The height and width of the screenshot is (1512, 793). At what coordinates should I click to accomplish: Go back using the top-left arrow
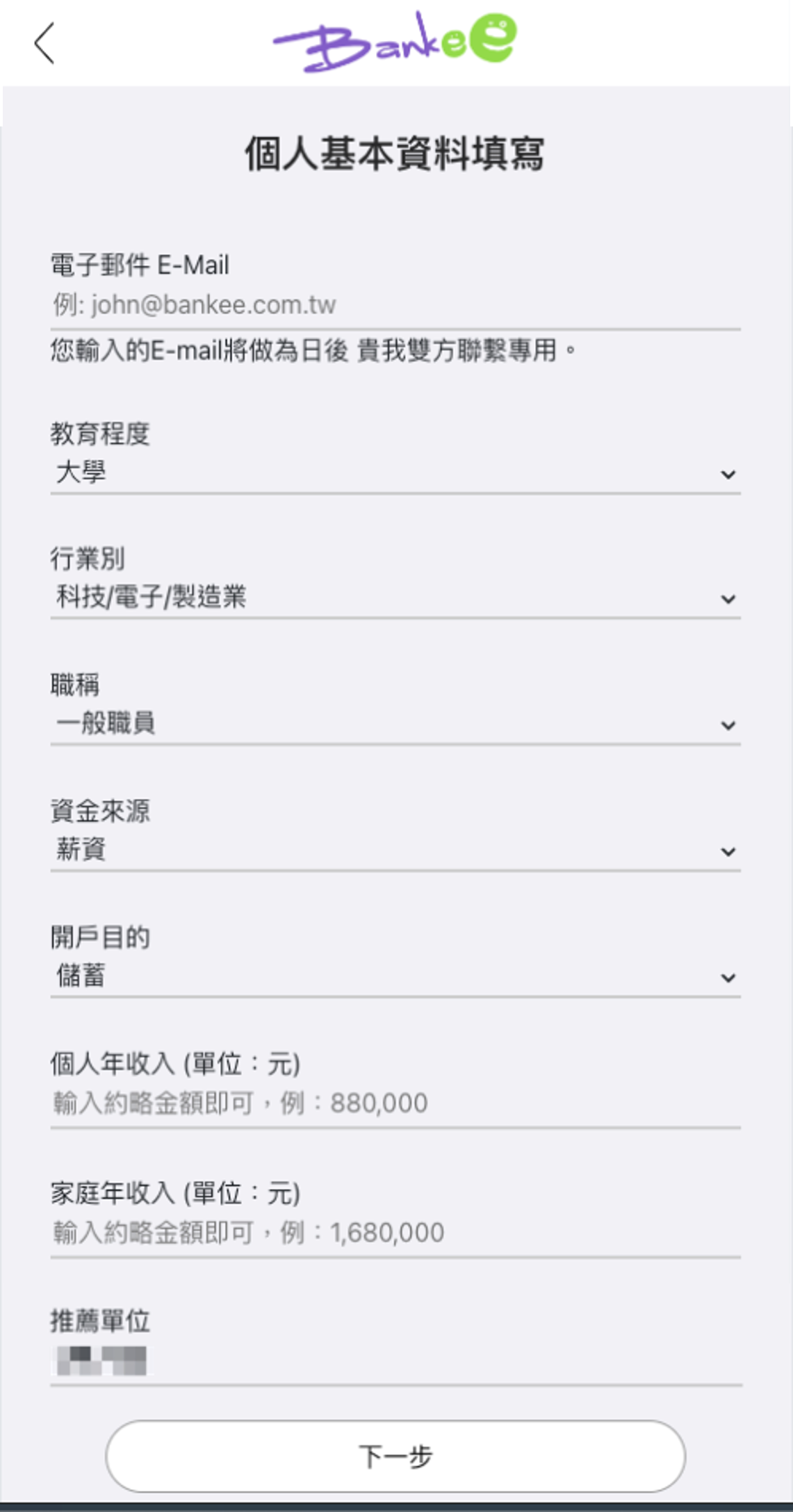[x=44, y=43]
